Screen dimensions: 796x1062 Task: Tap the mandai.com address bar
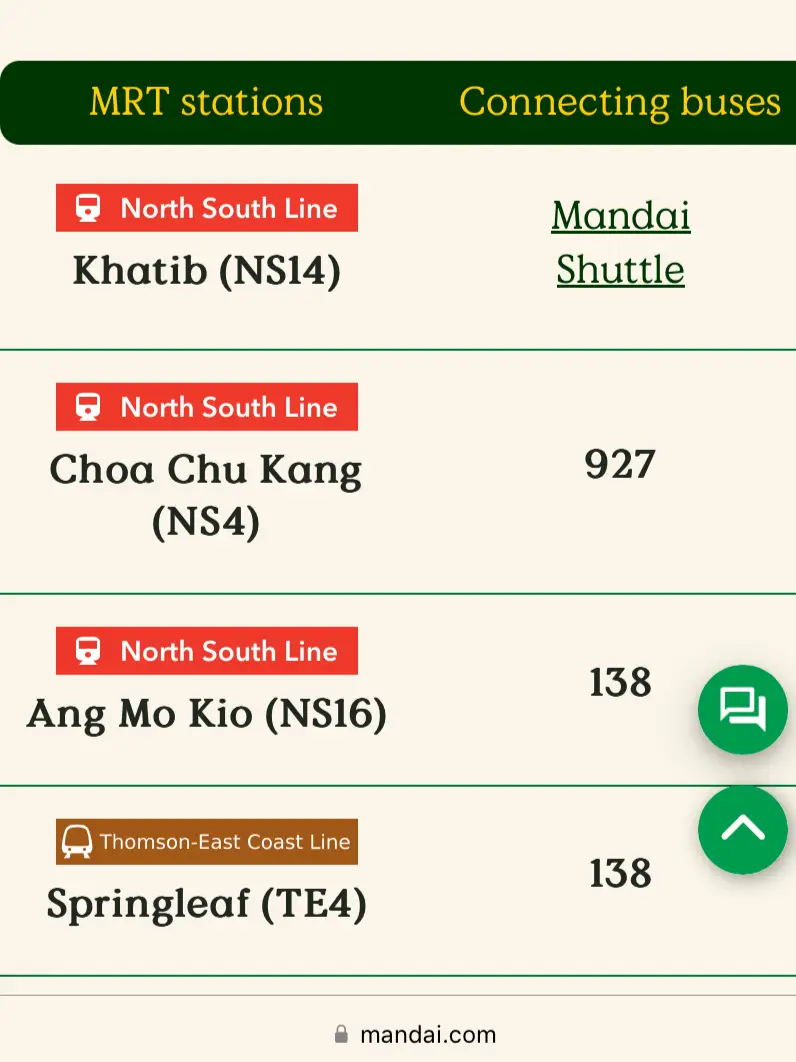click(414, 1034)
